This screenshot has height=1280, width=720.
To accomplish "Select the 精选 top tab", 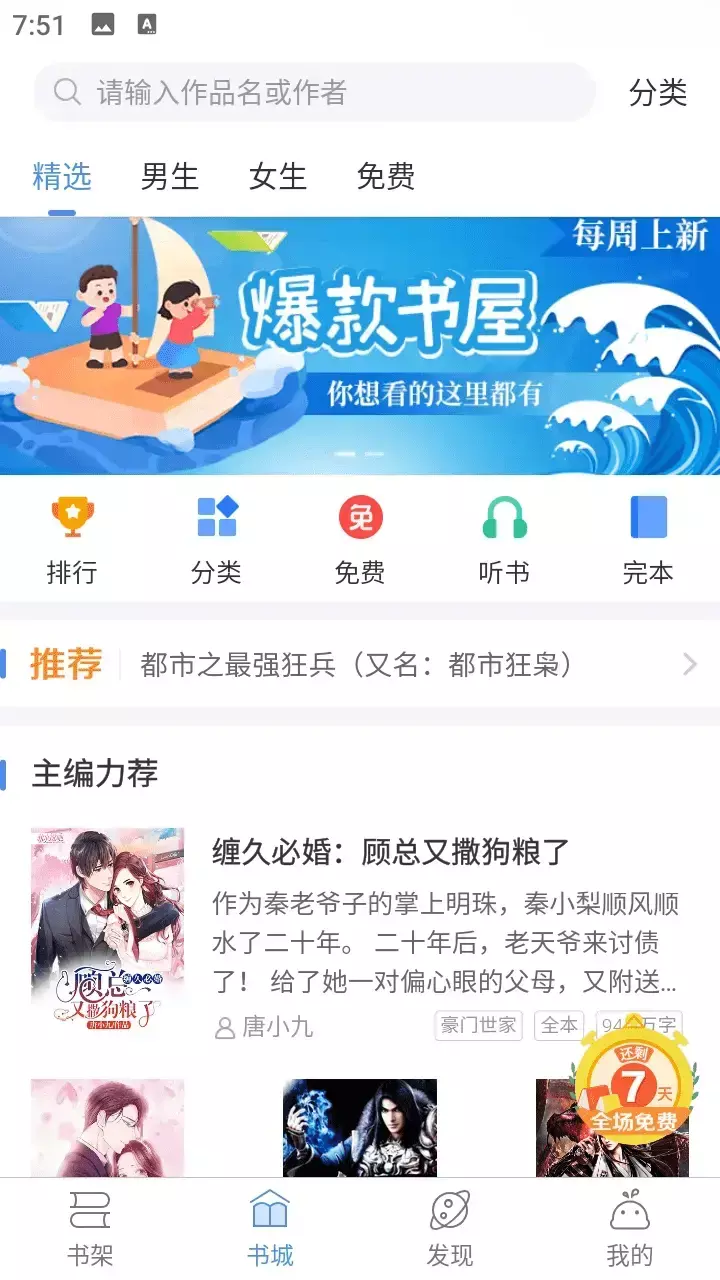I will pyautogui.click(x=62, y=177).
